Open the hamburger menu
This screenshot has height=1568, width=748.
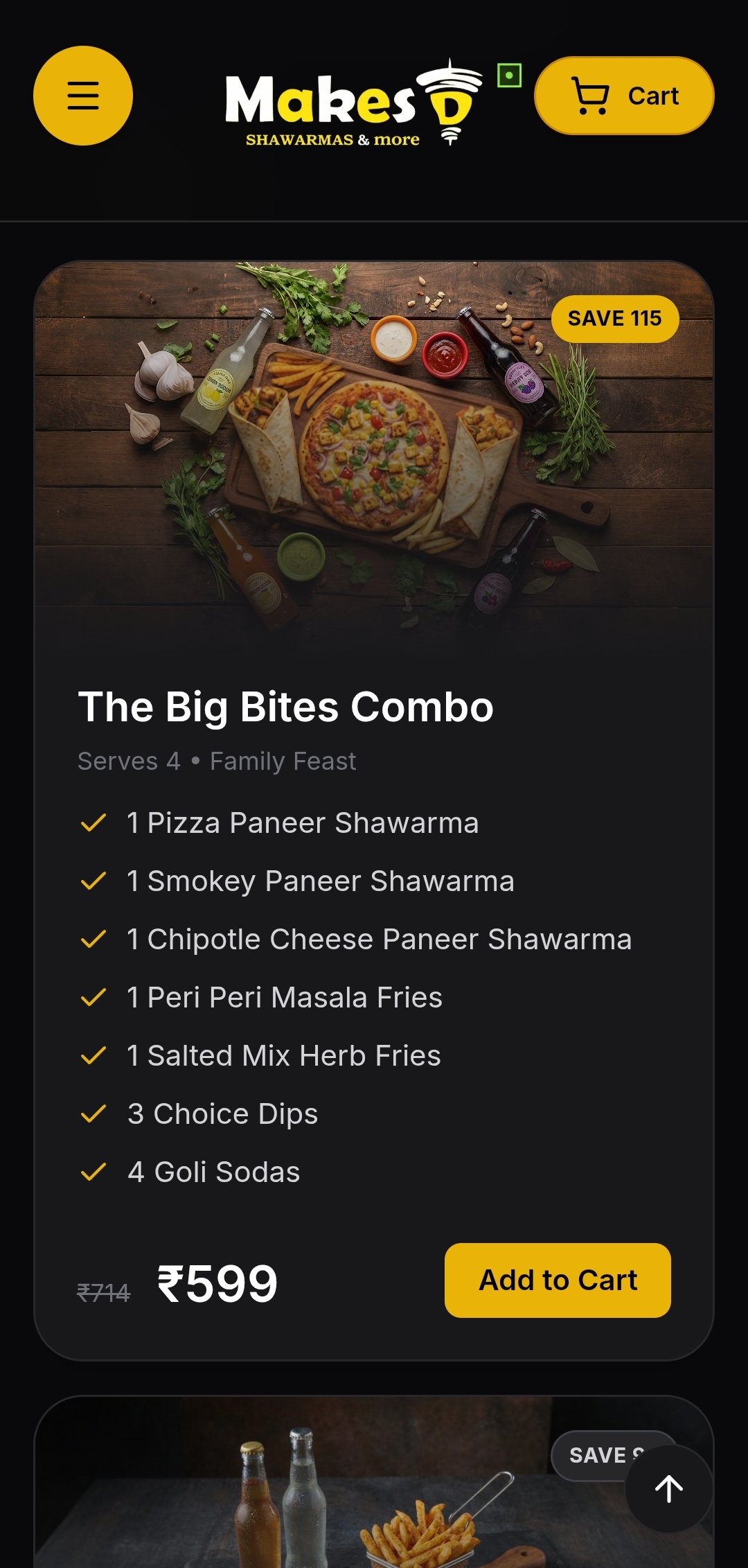pyautogui.click(x=83, y=96)
